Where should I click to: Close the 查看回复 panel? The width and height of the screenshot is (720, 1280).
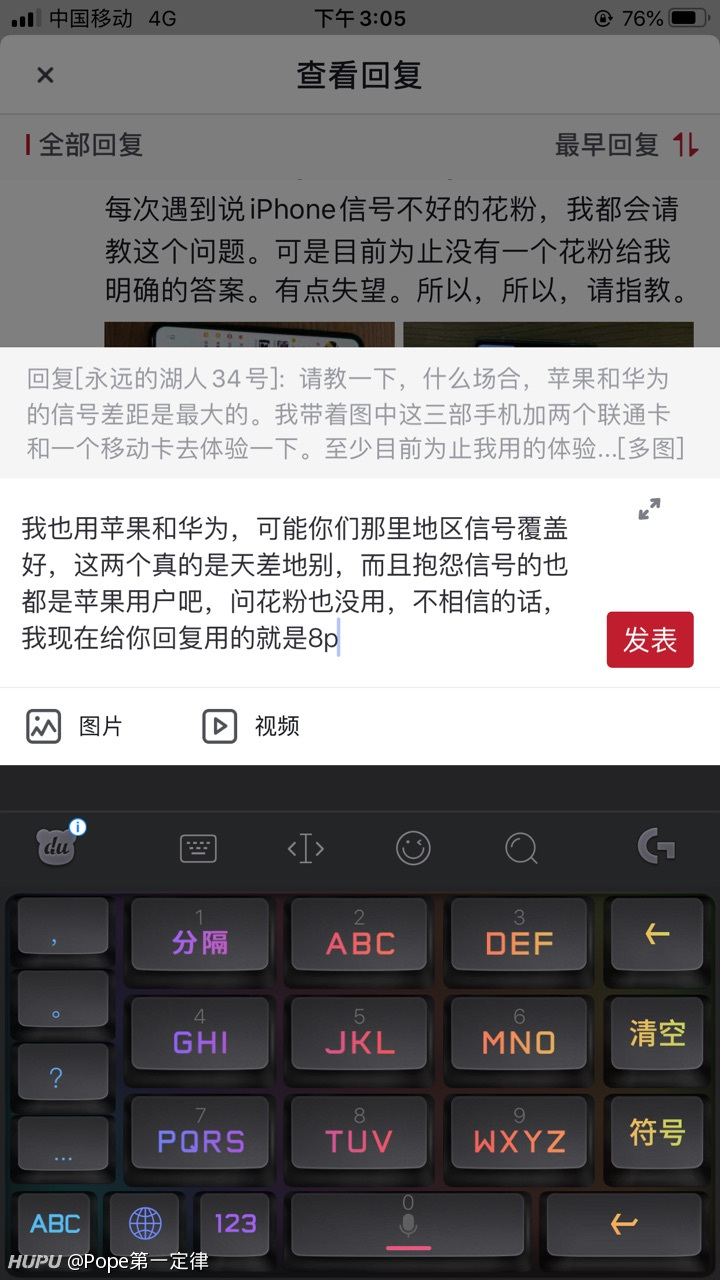[45, 75]
